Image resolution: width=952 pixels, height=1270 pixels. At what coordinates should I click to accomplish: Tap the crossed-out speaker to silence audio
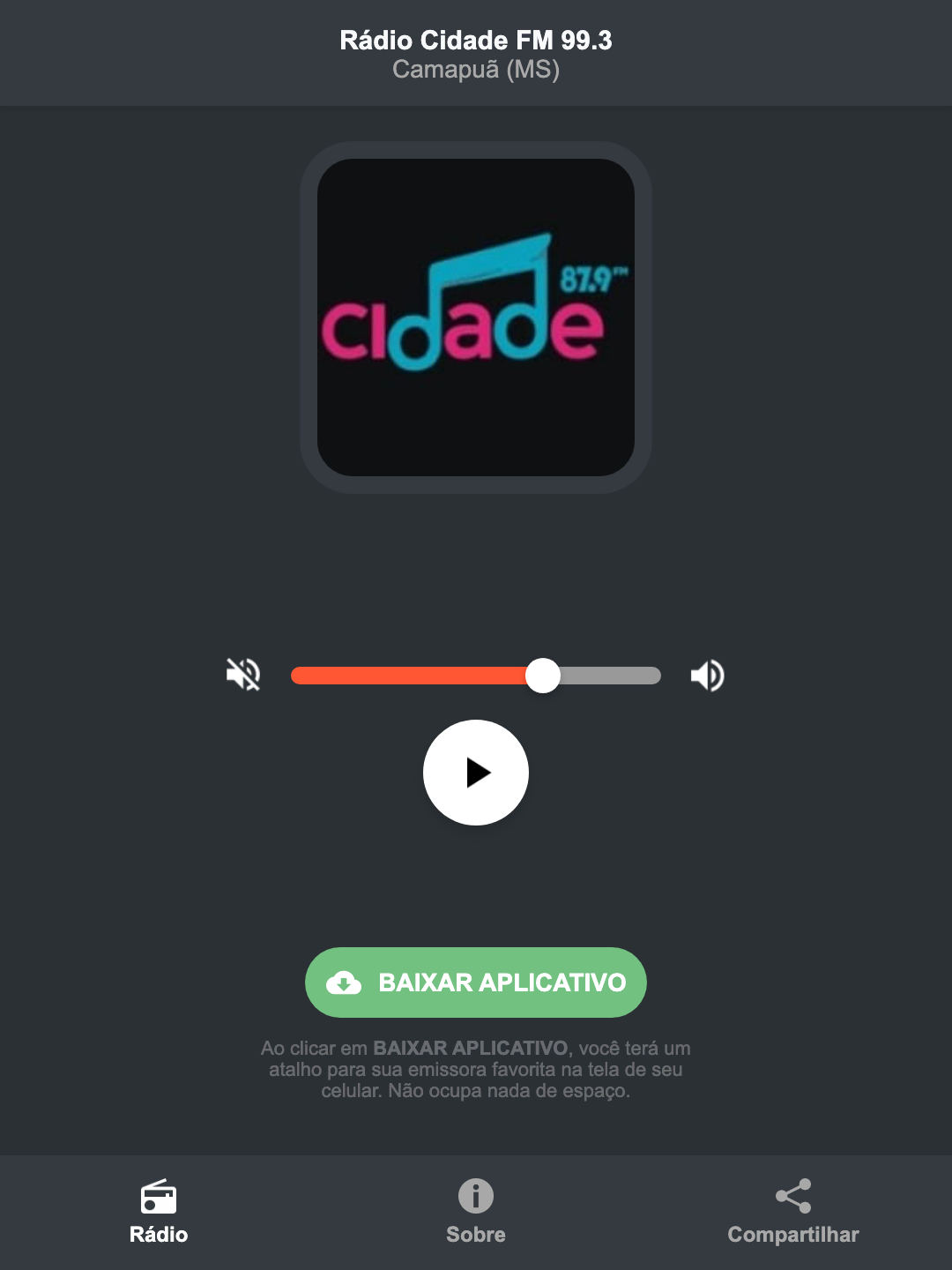click(242, 675)
